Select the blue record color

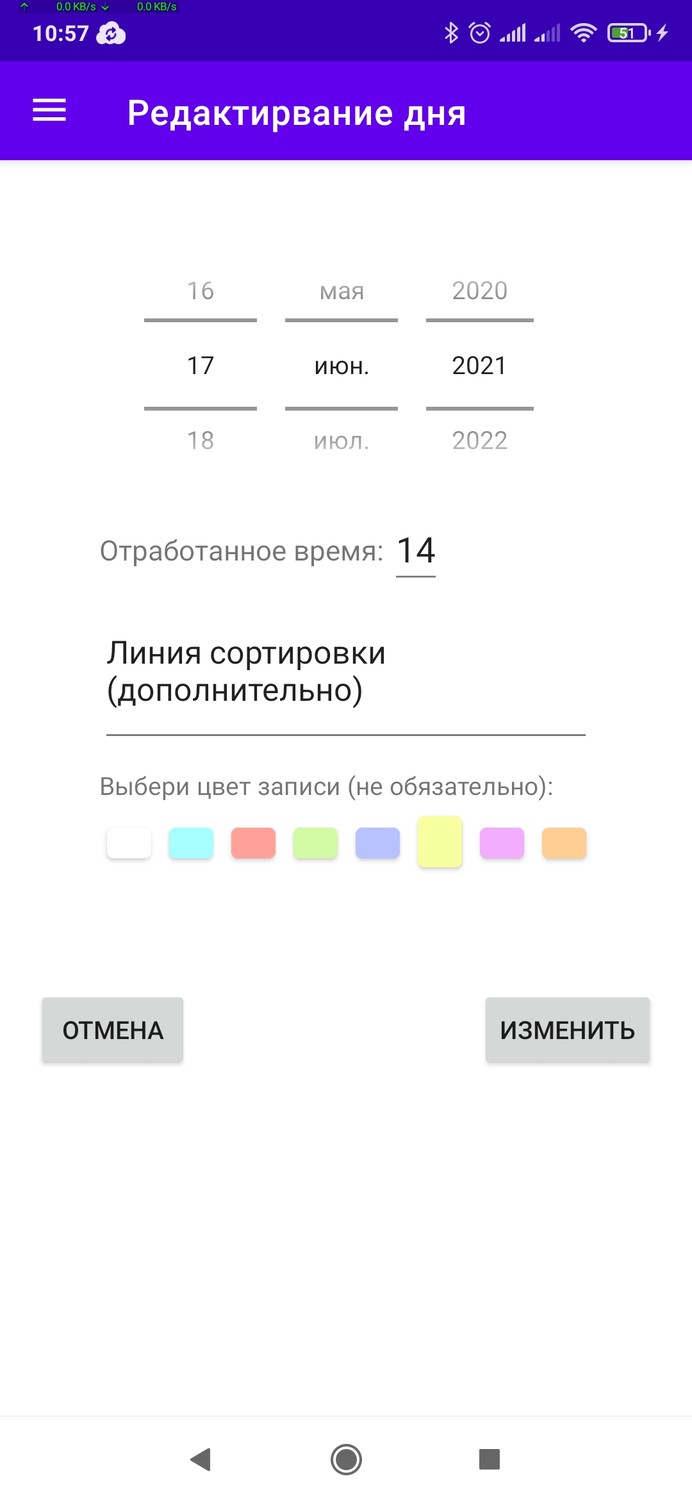(x=377, y=843)
